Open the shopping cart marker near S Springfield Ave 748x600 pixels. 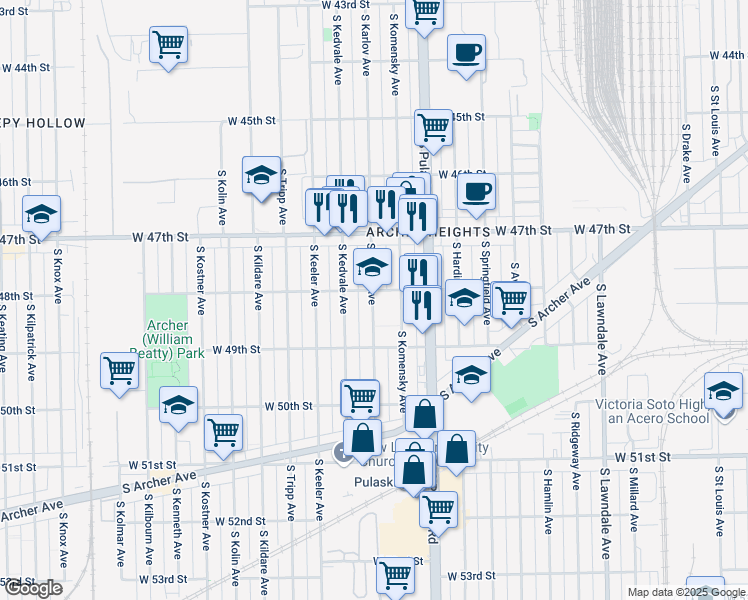click(x=511, y=300)
